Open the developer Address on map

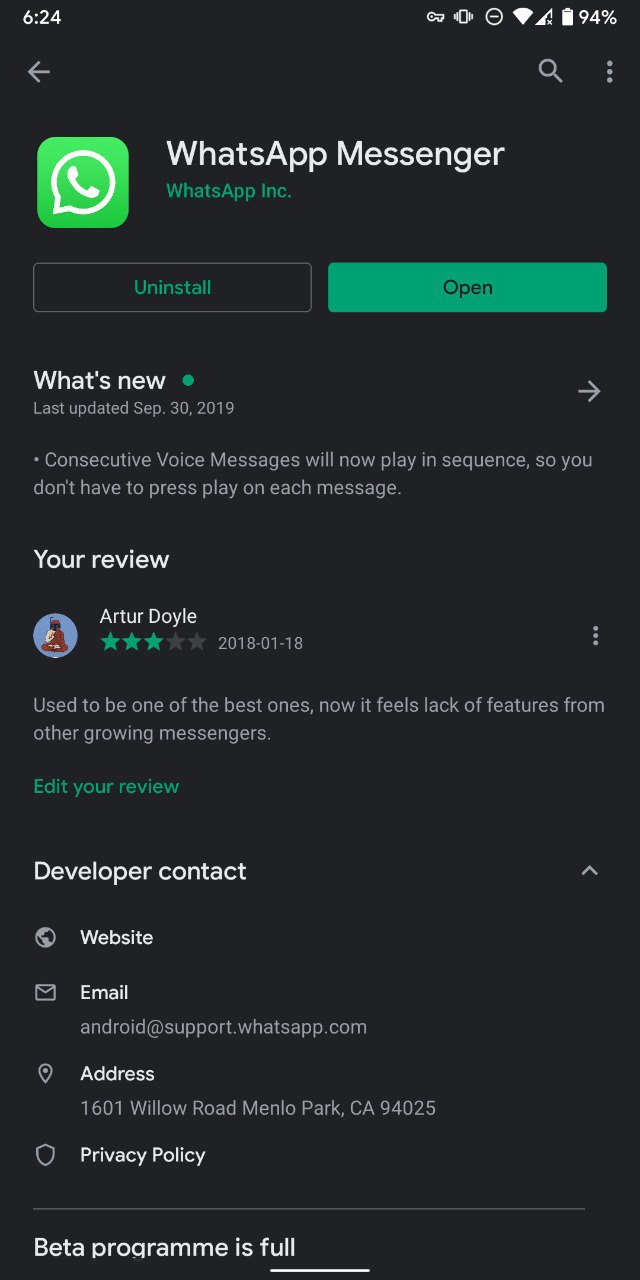(x=257, y=1108)
